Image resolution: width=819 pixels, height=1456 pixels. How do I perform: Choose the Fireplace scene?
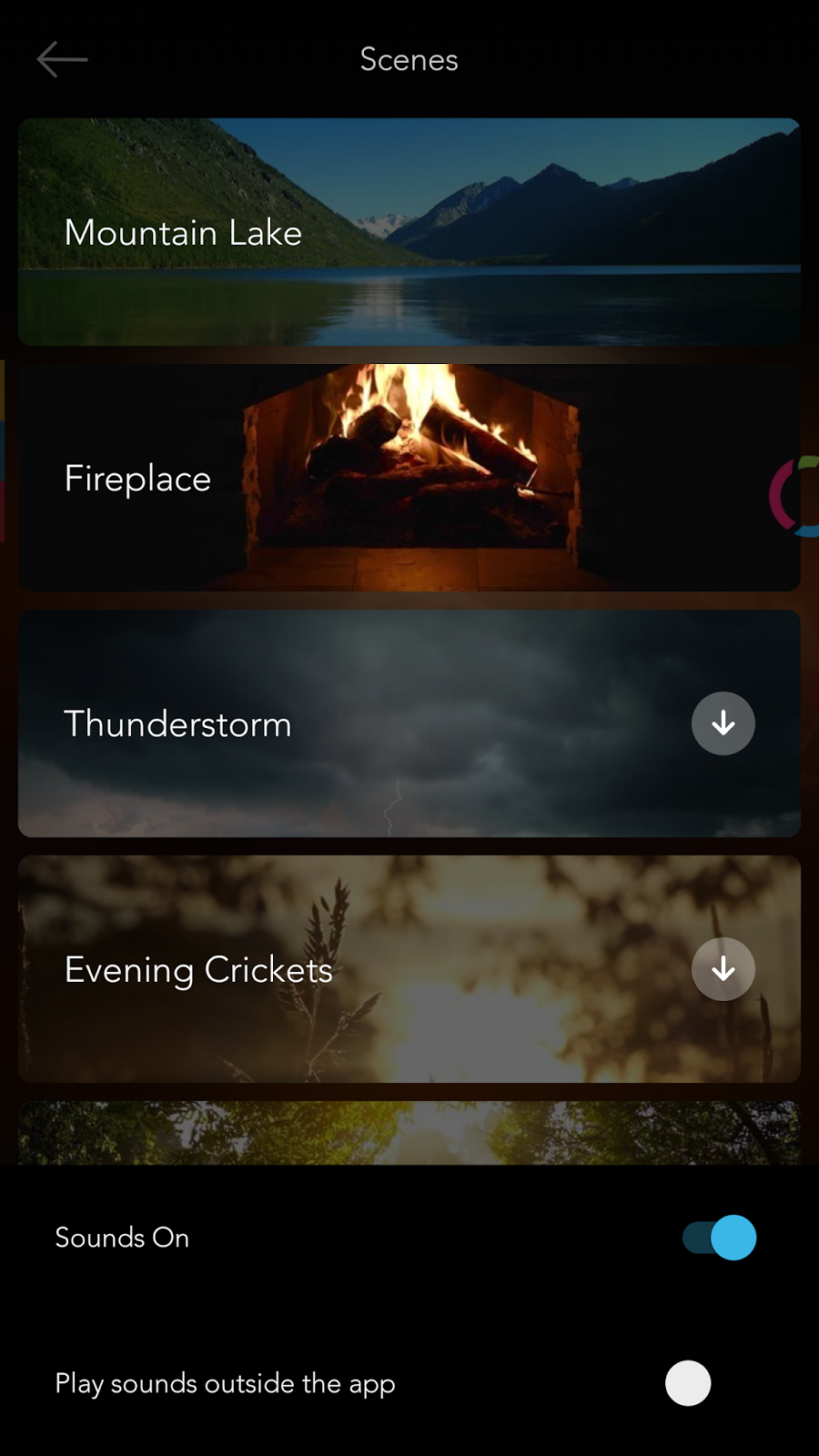click(409, 478)
